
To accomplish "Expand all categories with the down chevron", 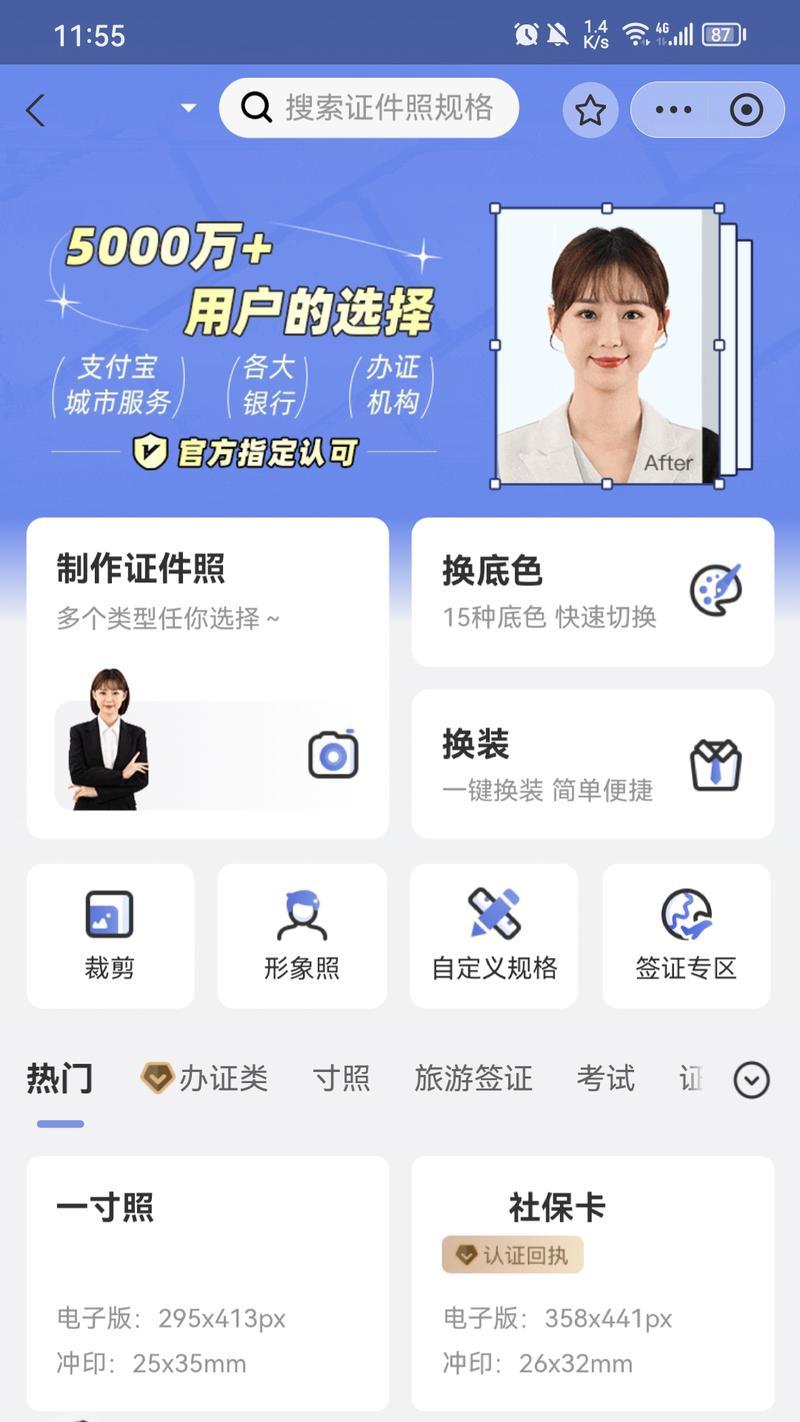I will [751, 1080].
